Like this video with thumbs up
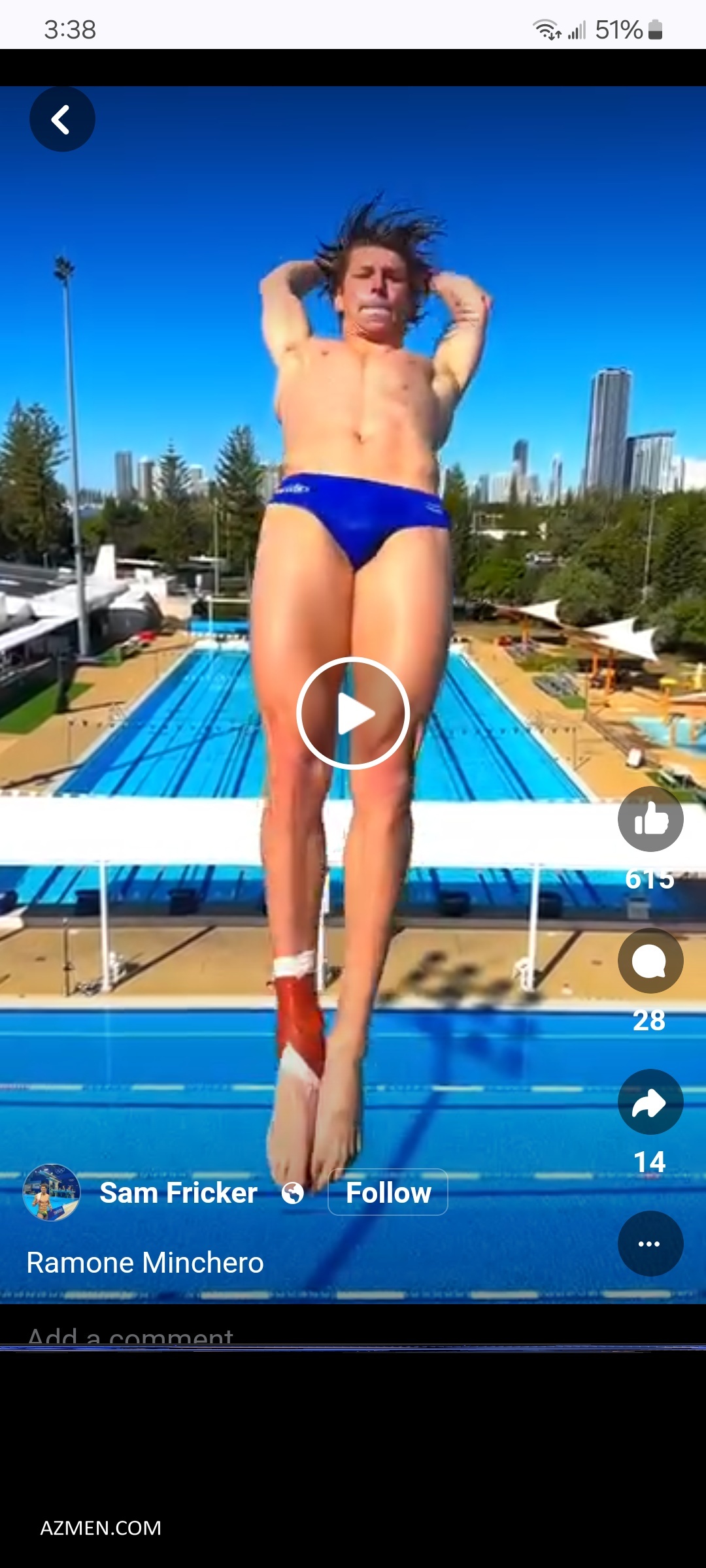 650,819
